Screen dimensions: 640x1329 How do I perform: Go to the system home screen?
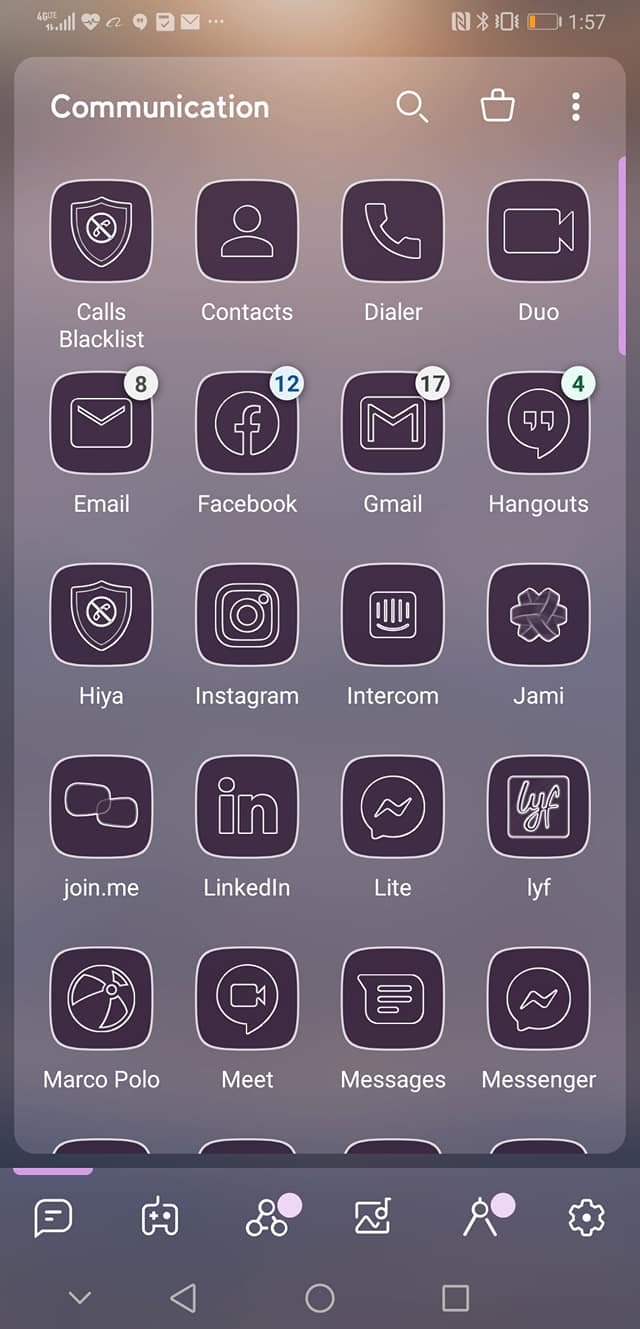click(x=320, y=1298)
